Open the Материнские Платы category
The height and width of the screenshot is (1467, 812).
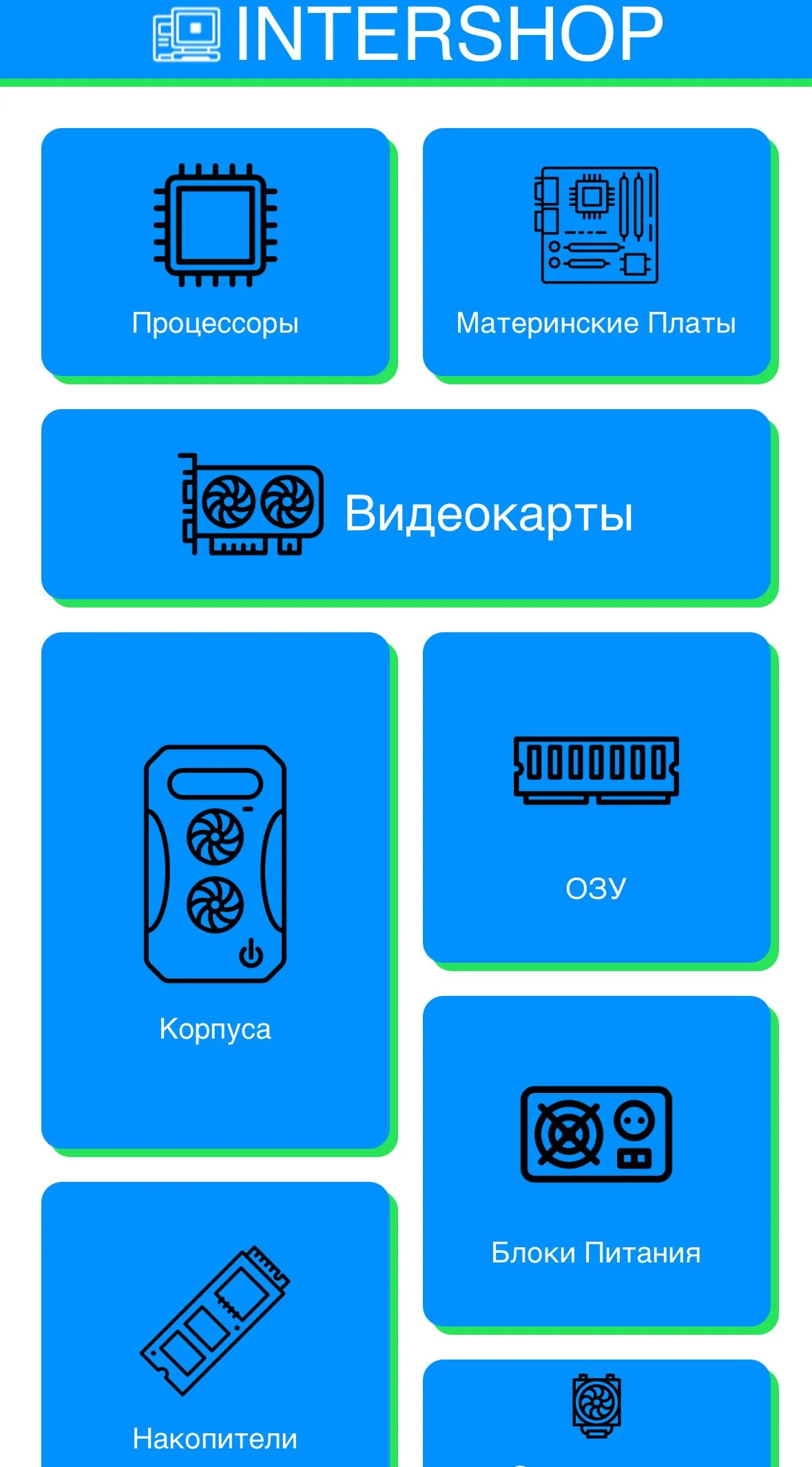[x=596, y=252]
